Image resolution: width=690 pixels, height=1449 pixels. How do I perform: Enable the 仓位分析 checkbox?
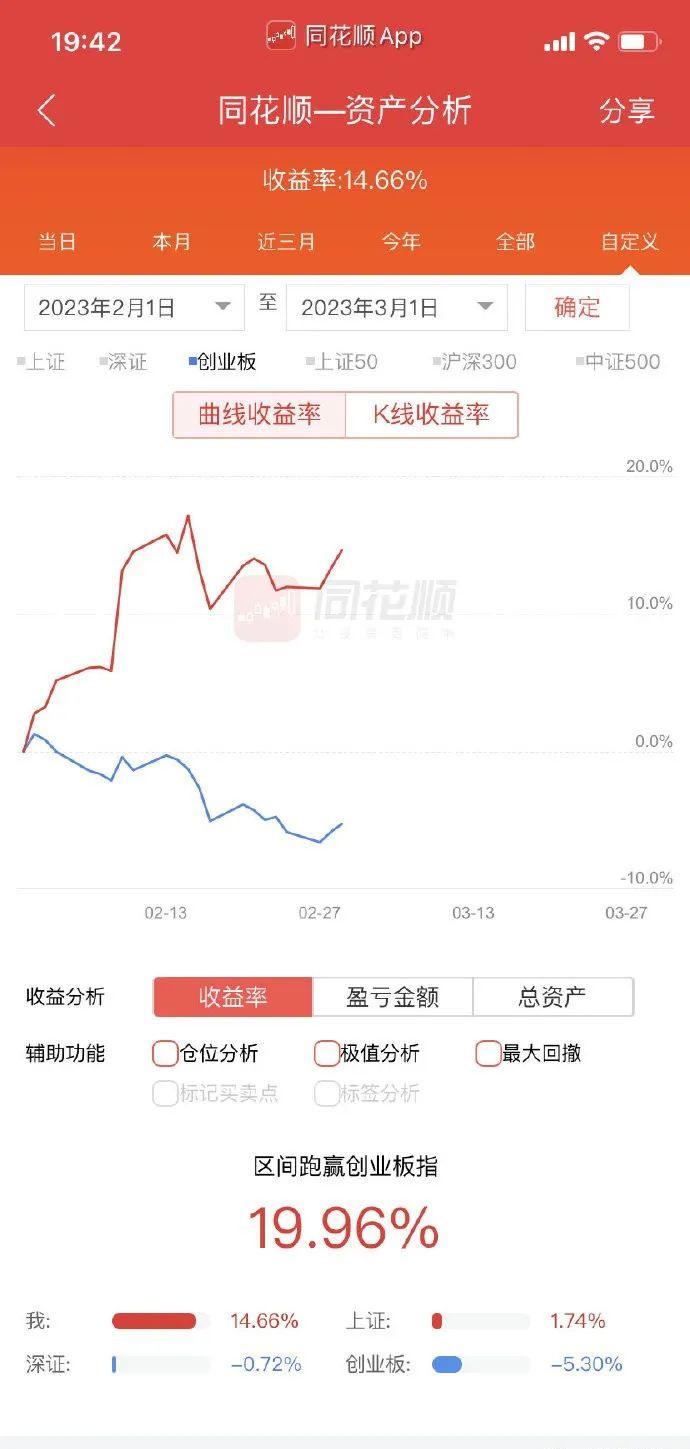pos(166,1053)
